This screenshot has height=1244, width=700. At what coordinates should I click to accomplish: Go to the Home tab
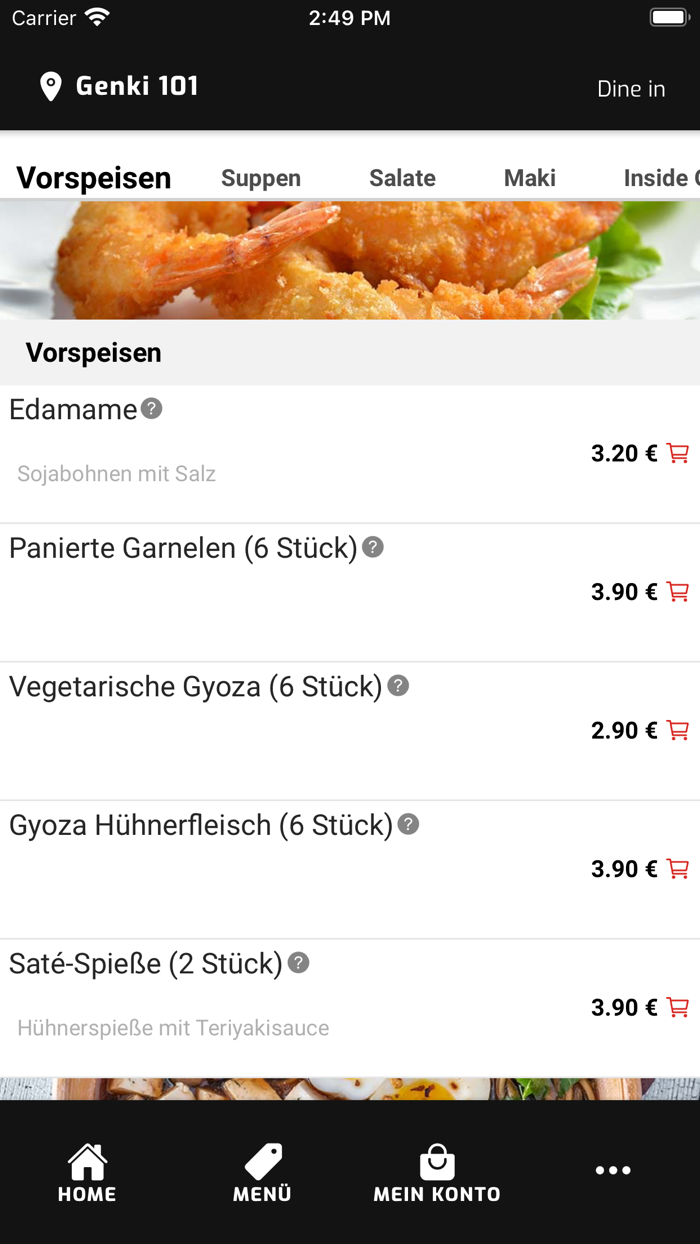87,1172
